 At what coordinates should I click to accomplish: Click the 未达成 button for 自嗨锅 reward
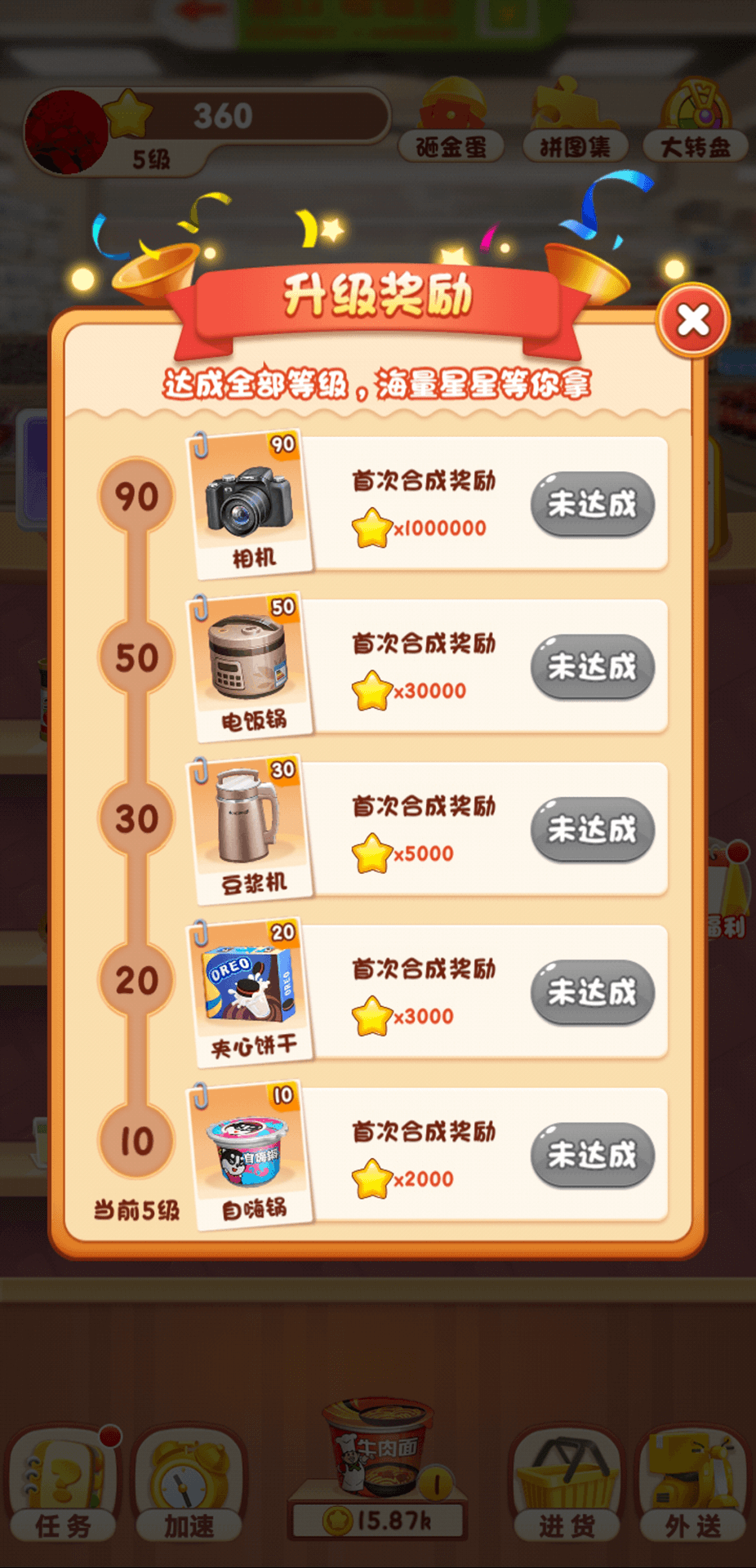coord(591,1154)
